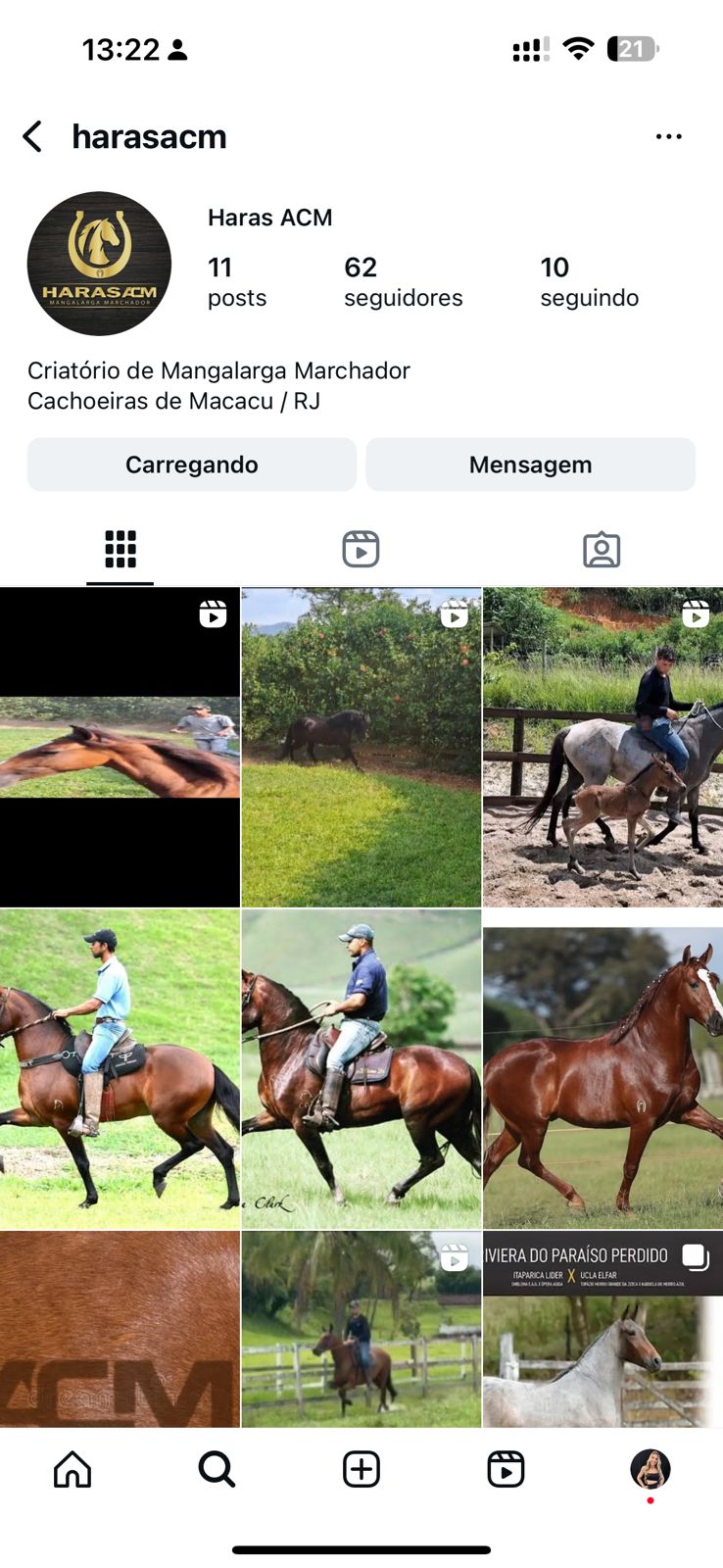View the 62 seguidores list
The width and height of the screenshot is (723, 1568).
[x=403, y=281]
